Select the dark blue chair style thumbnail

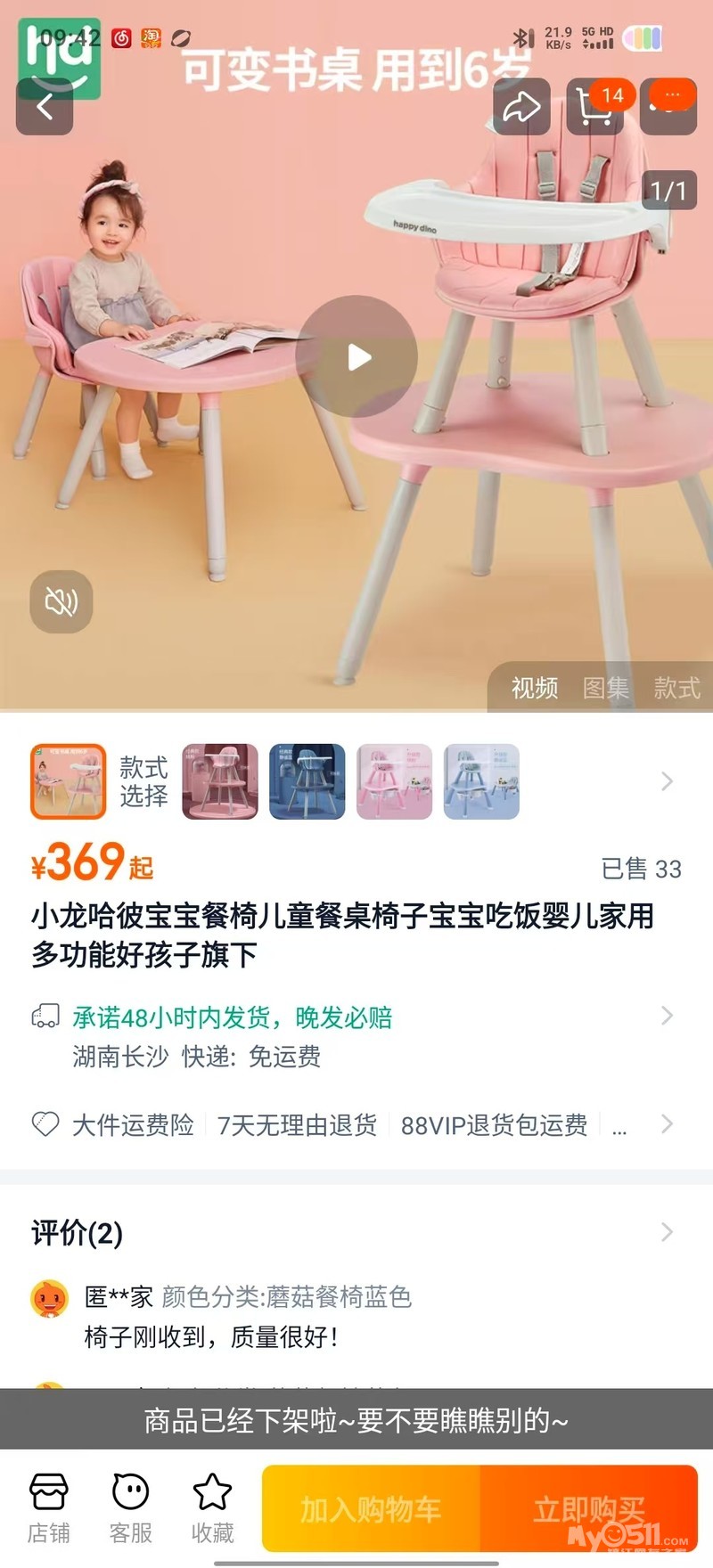[307, 781]
